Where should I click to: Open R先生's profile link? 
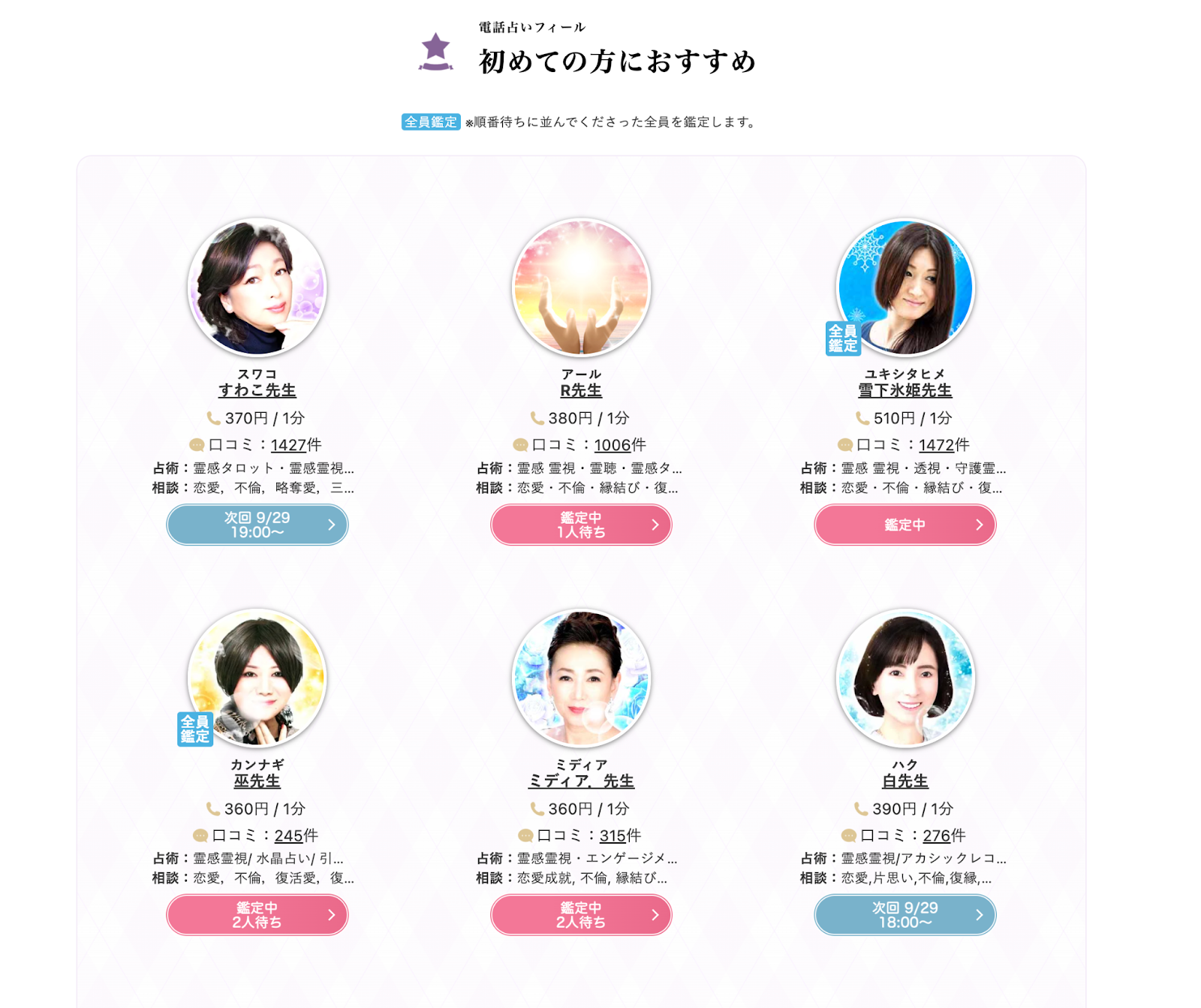[x=581, y=390]
